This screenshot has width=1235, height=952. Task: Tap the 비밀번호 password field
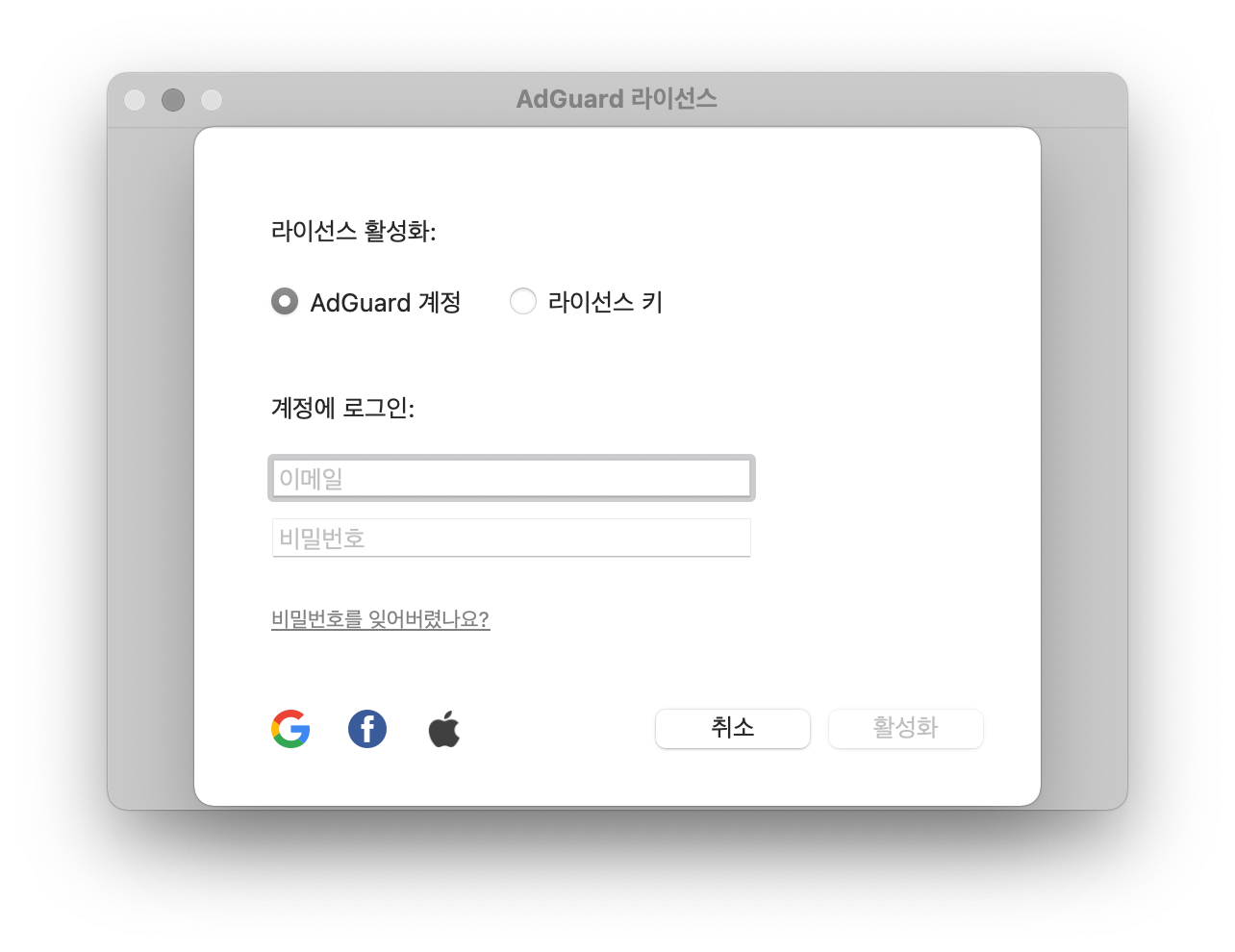511,539
